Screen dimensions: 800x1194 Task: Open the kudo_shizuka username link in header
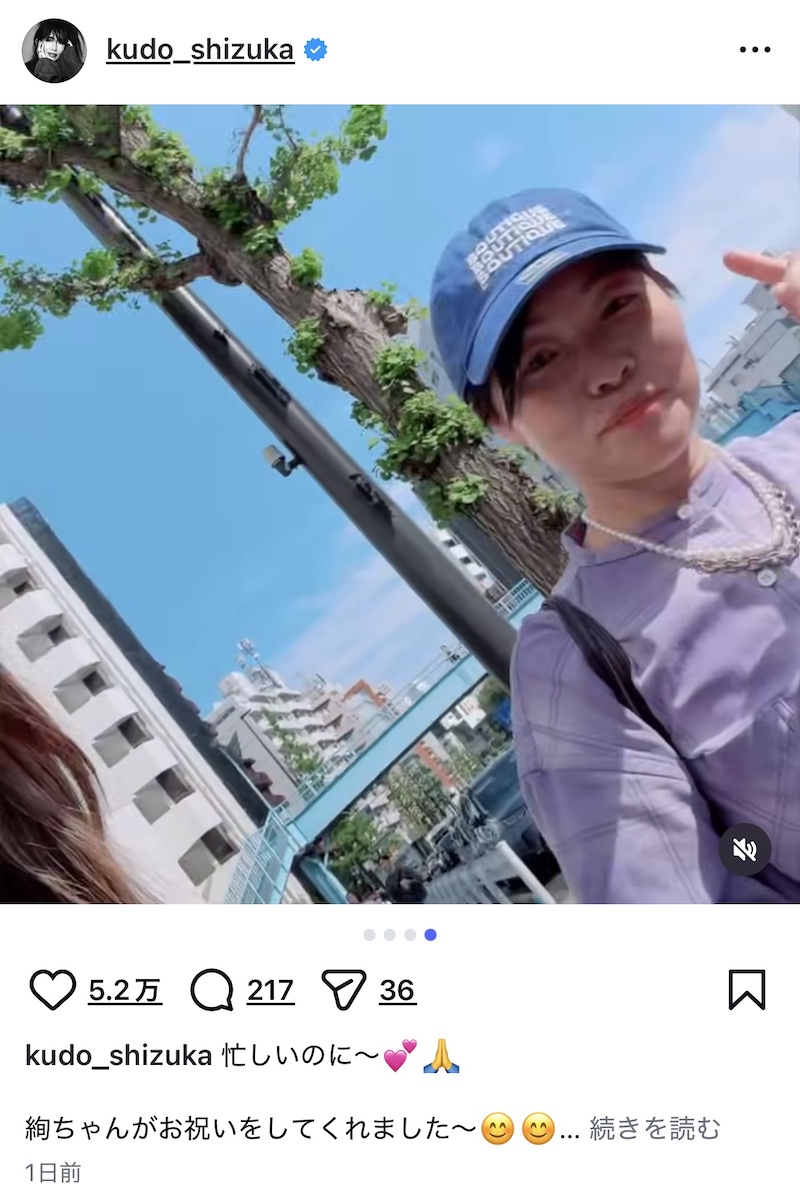pyautogui.click(x=200, y=50)
